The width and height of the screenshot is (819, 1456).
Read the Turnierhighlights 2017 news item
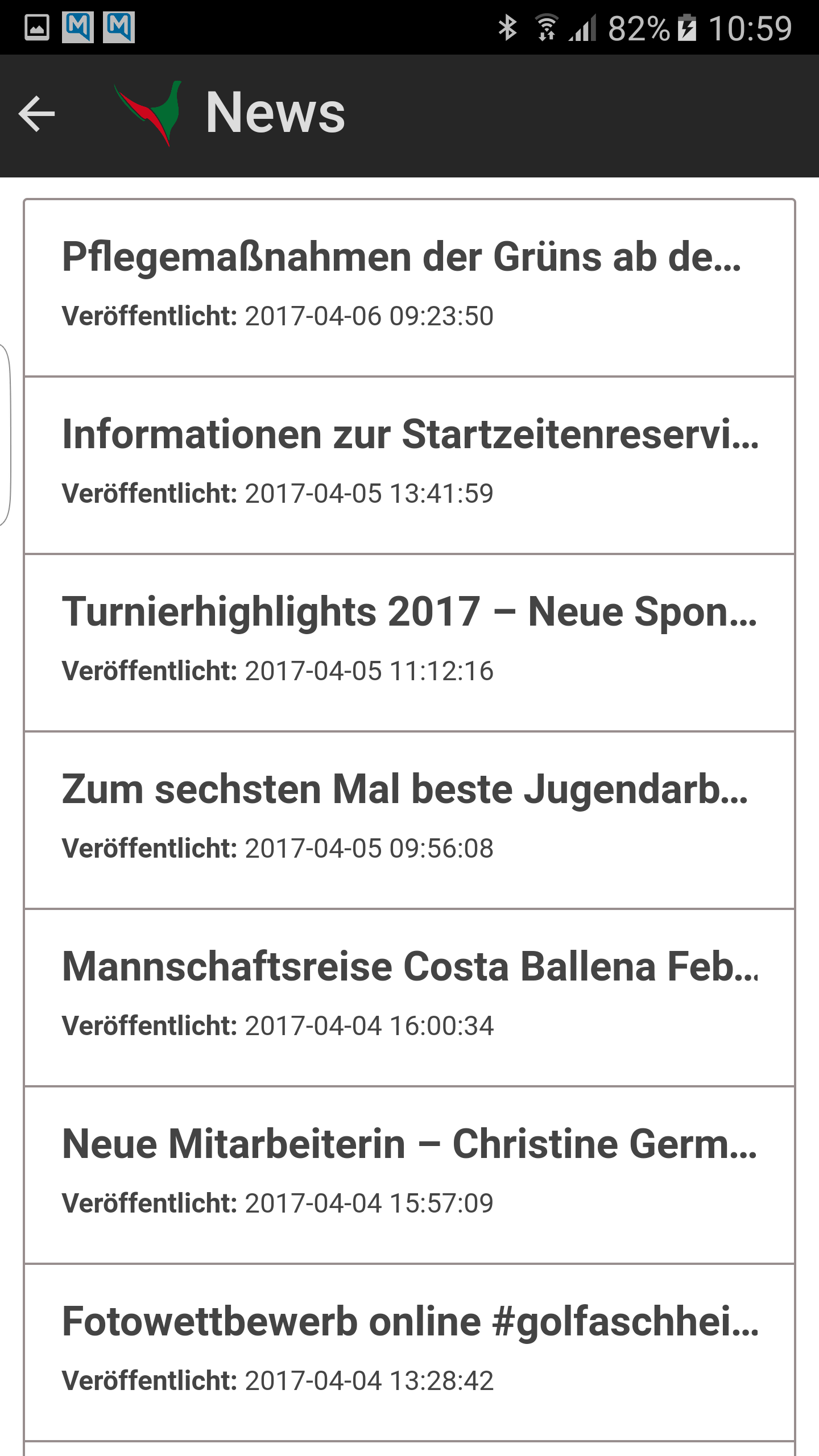[x=409, y=642]
